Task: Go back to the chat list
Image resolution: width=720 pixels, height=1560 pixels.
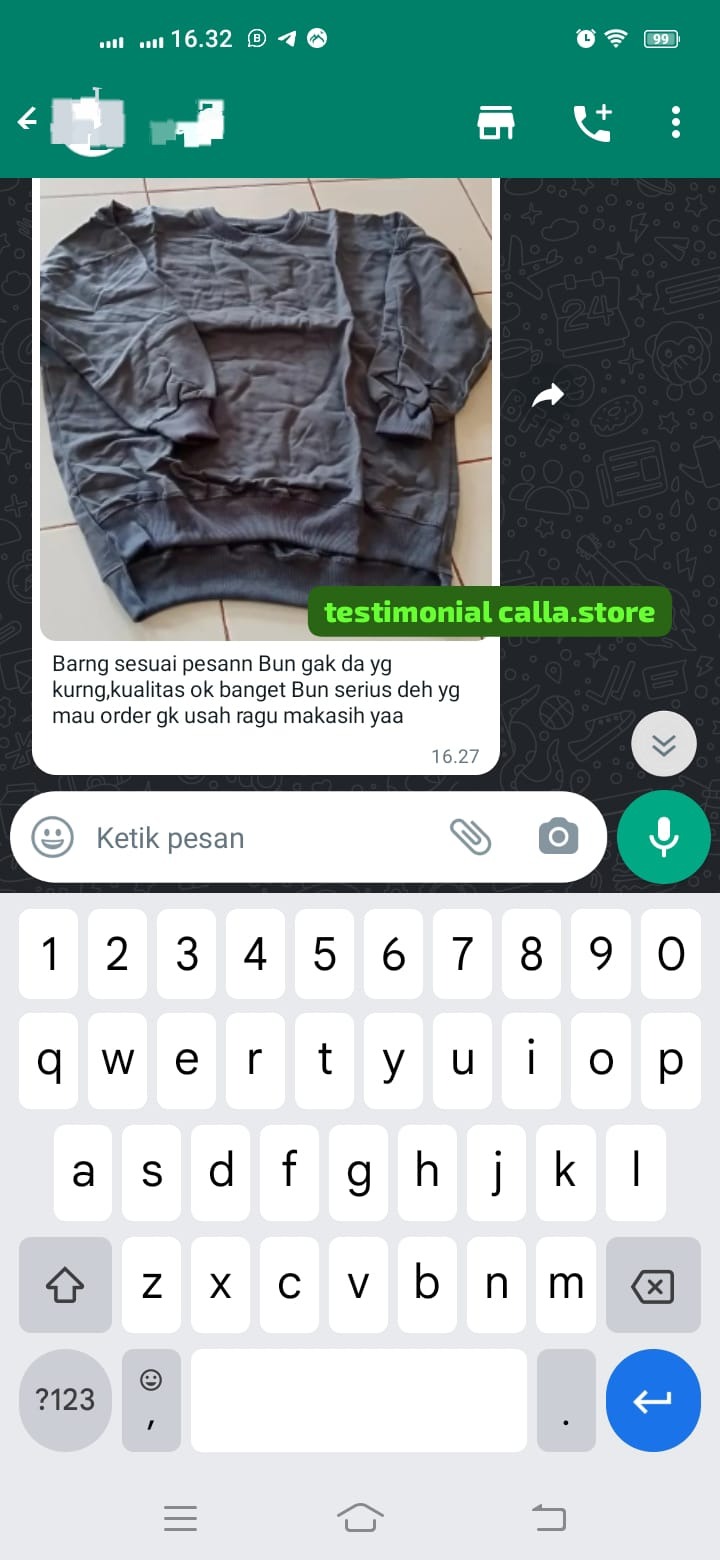Action: (28, 122)
